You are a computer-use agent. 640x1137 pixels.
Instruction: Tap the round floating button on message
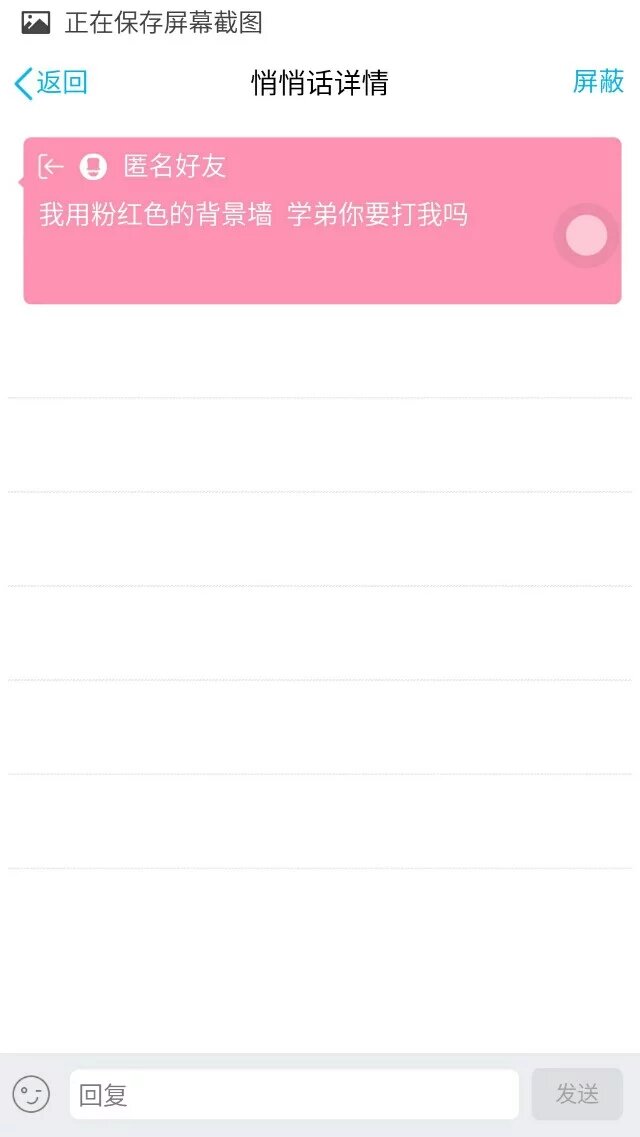[x=586, y=236]
